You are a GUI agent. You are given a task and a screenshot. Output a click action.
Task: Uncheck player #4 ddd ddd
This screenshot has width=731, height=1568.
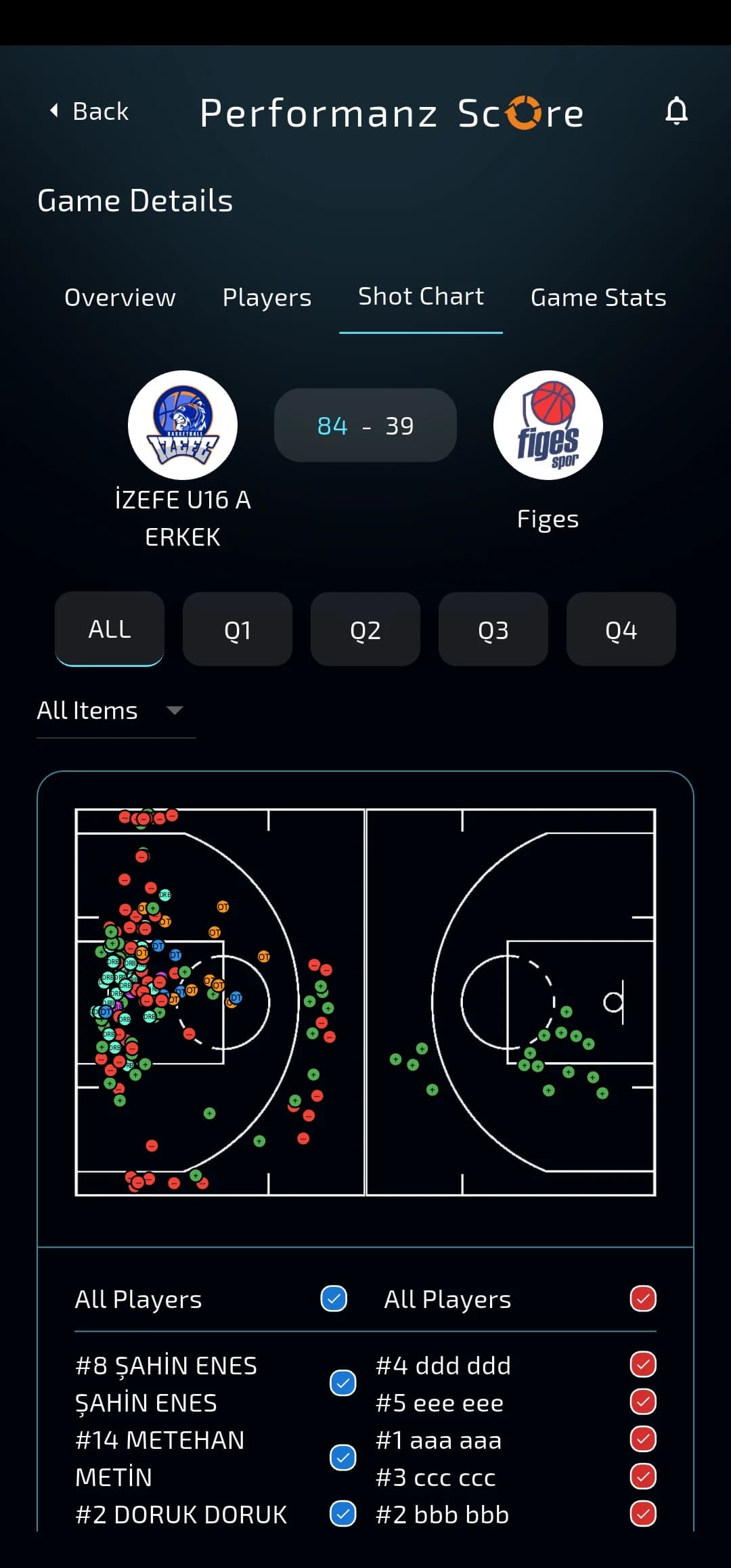(643, 1365)
